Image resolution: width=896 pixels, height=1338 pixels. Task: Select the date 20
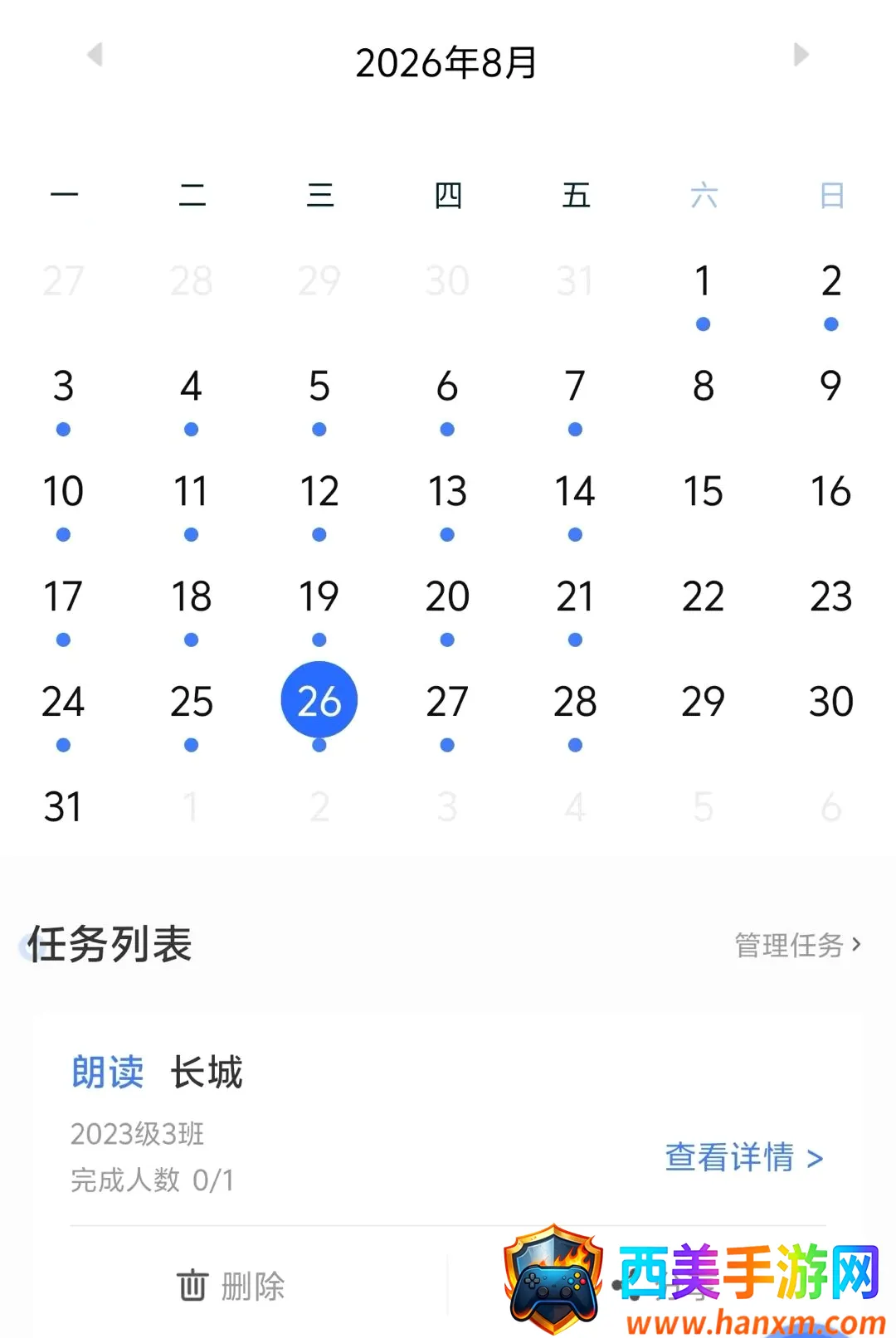pos(447,597)
